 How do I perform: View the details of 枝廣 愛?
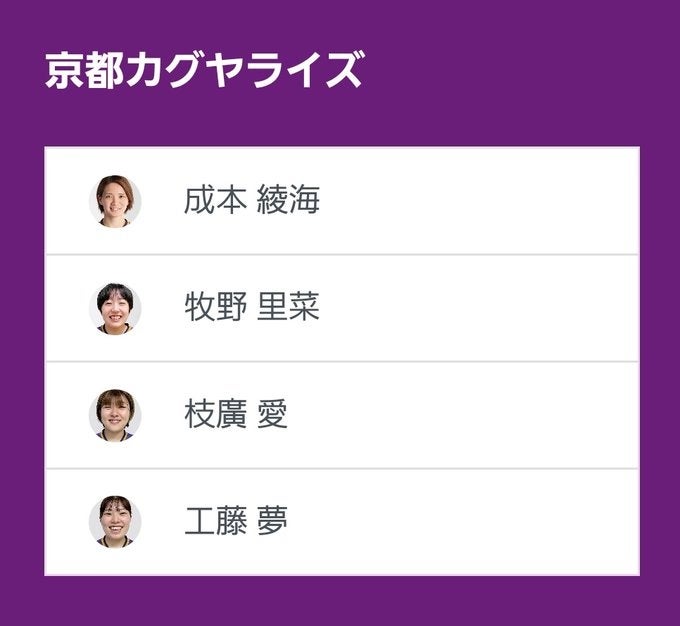pyautogui.click(x=236, y=415)
